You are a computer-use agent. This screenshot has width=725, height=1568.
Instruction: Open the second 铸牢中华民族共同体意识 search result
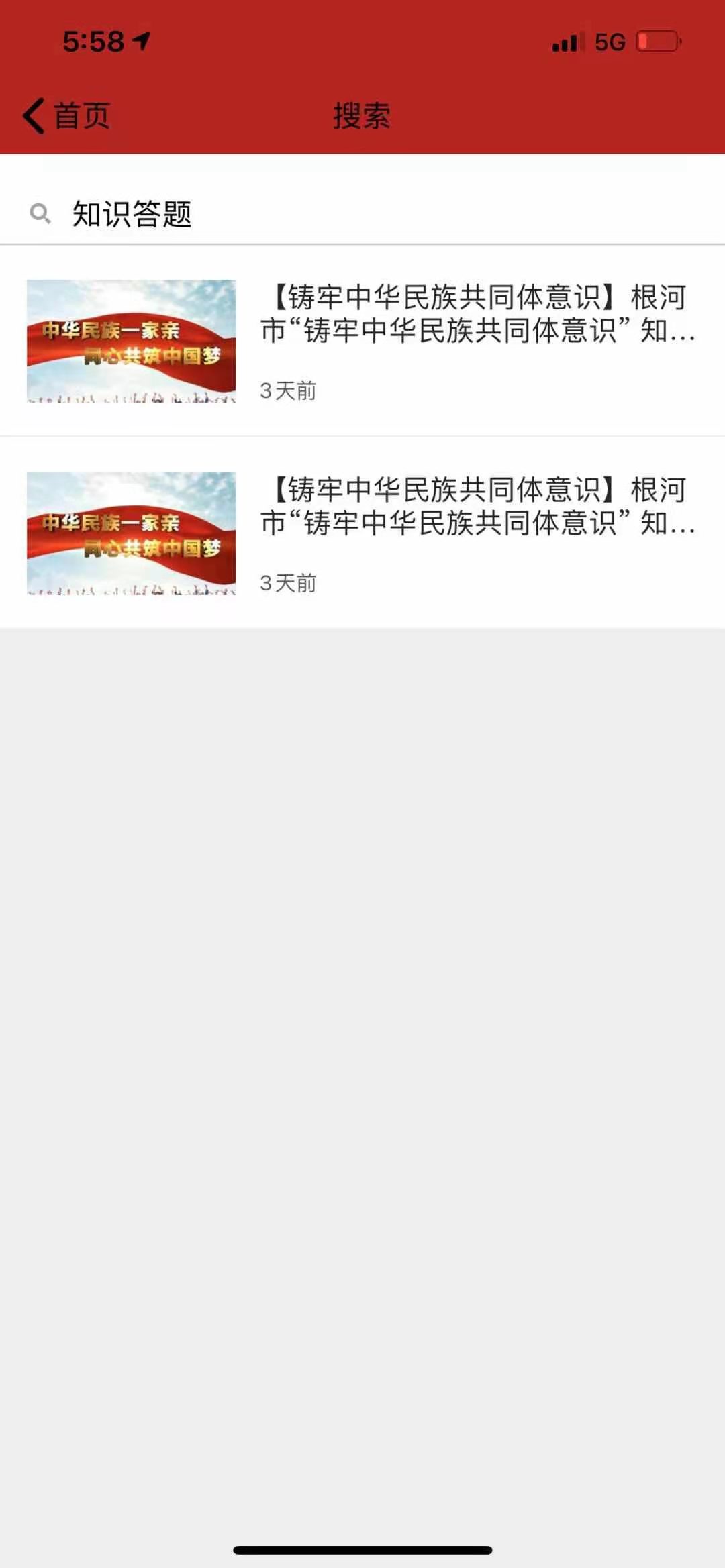[x=477, y=507]
